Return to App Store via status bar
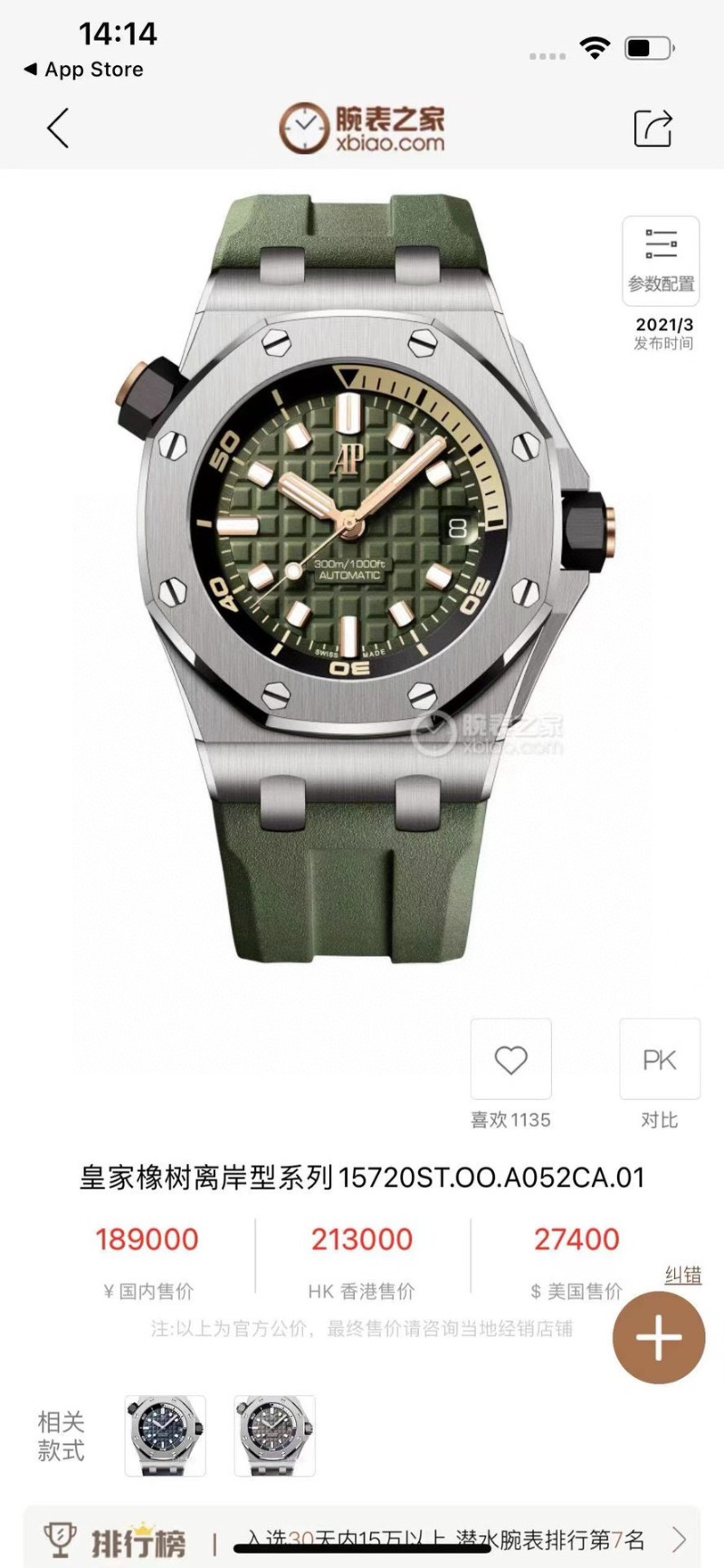This screenshot has width=724, height=1568. [x=83, y=70]
